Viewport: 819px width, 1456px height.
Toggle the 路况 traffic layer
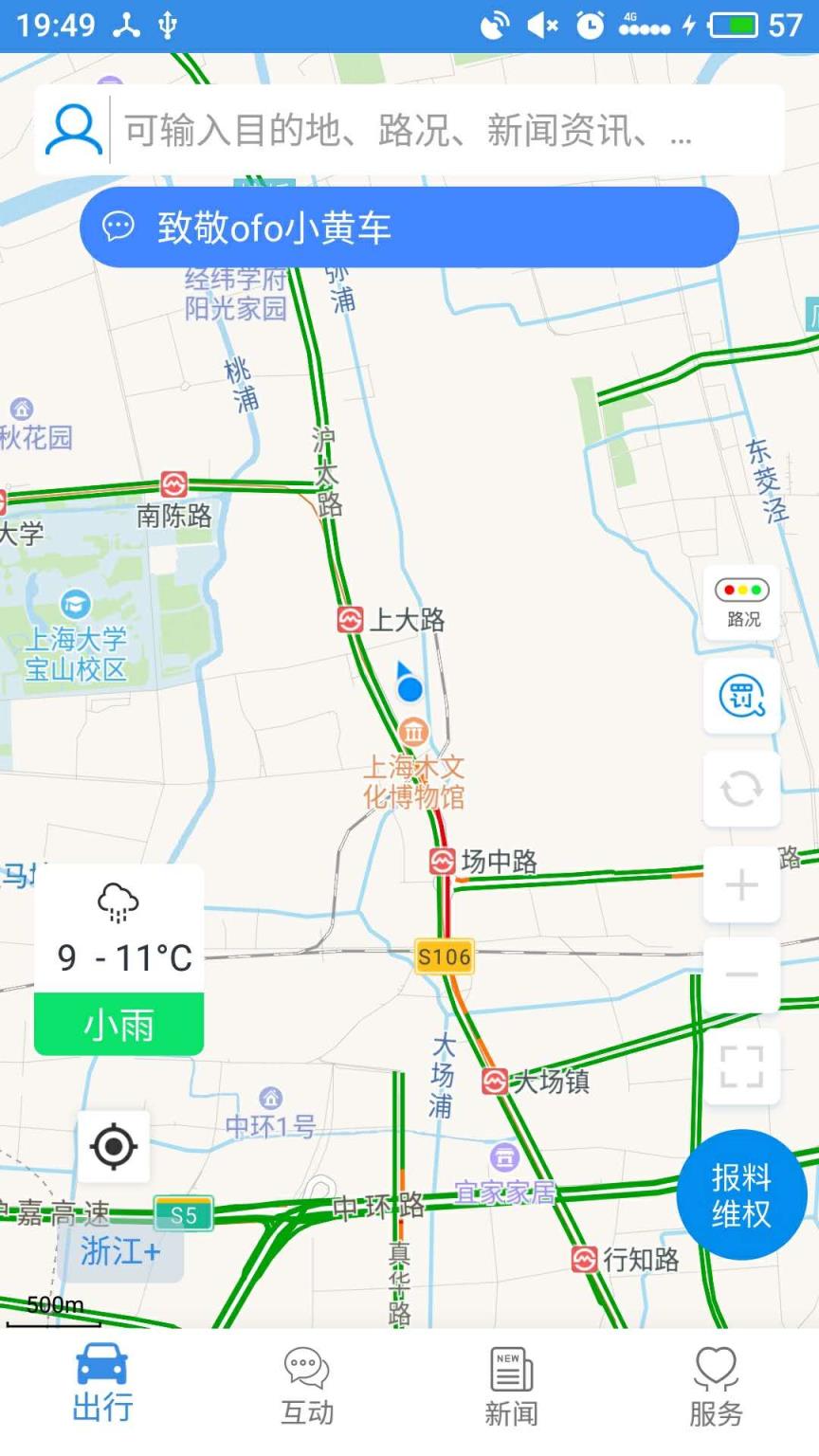click(742, 601)
